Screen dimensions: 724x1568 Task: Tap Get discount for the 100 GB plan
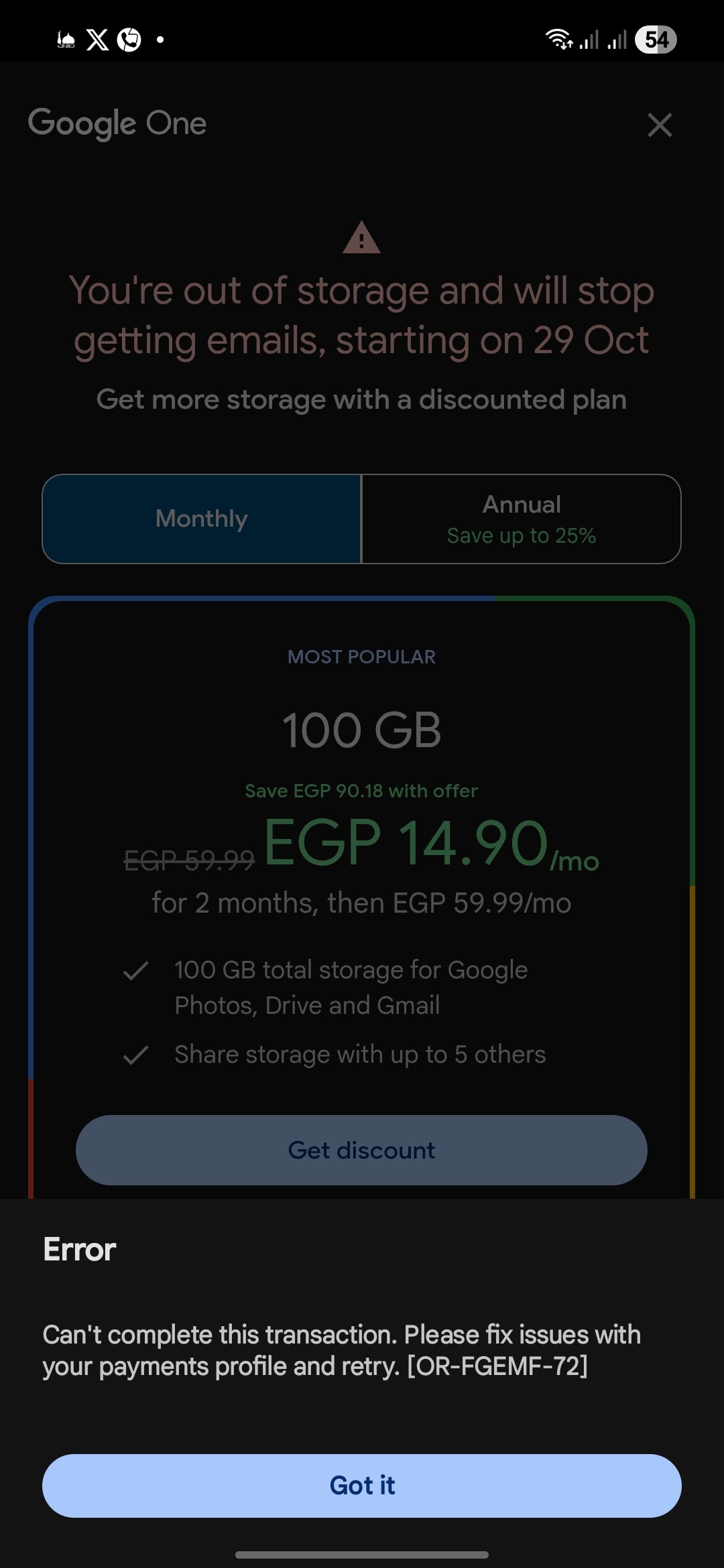(x=361, y=1151)
